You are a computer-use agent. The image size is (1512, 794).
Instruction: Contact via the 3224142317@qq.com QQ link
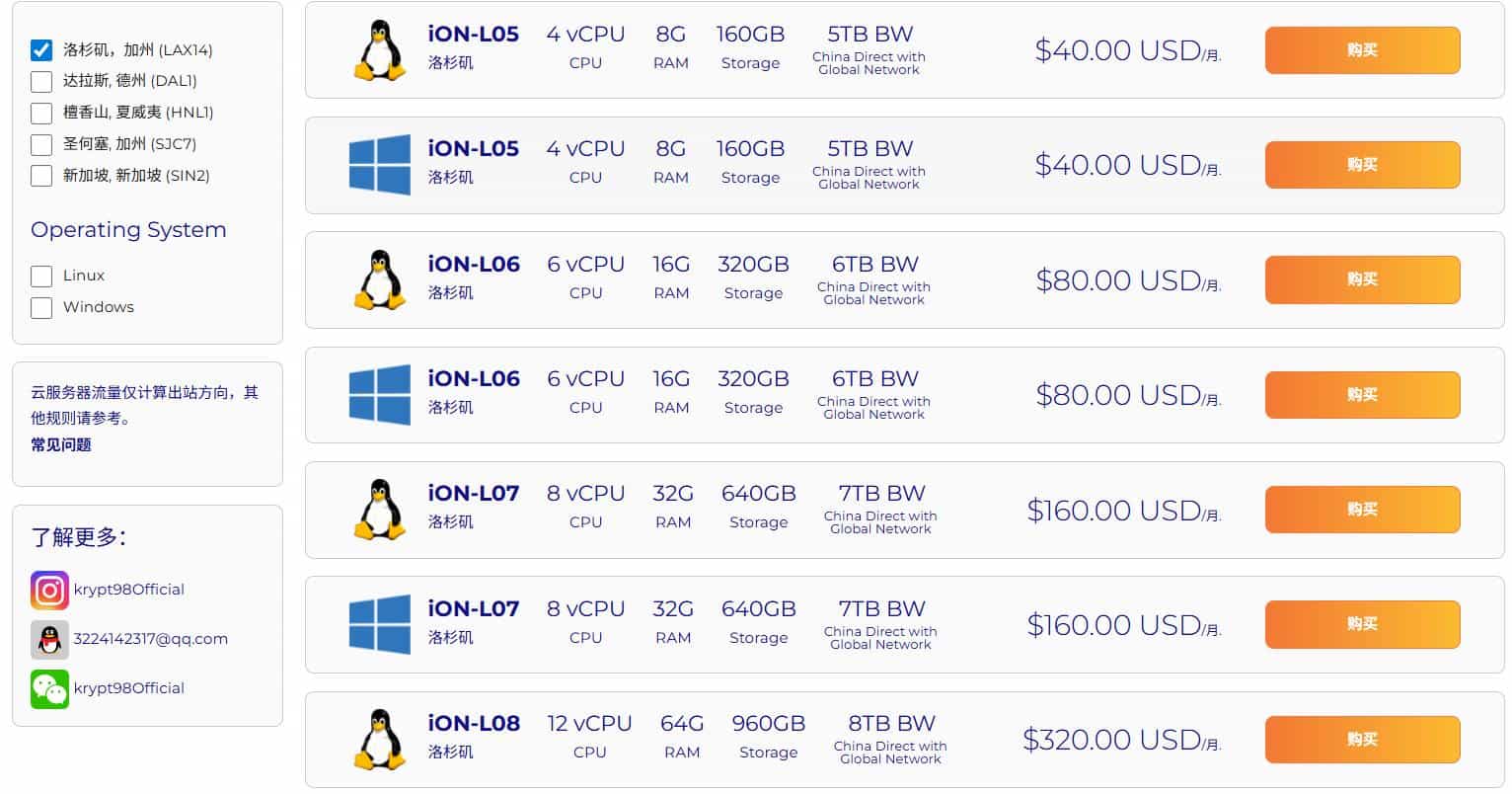click(150, 639)
